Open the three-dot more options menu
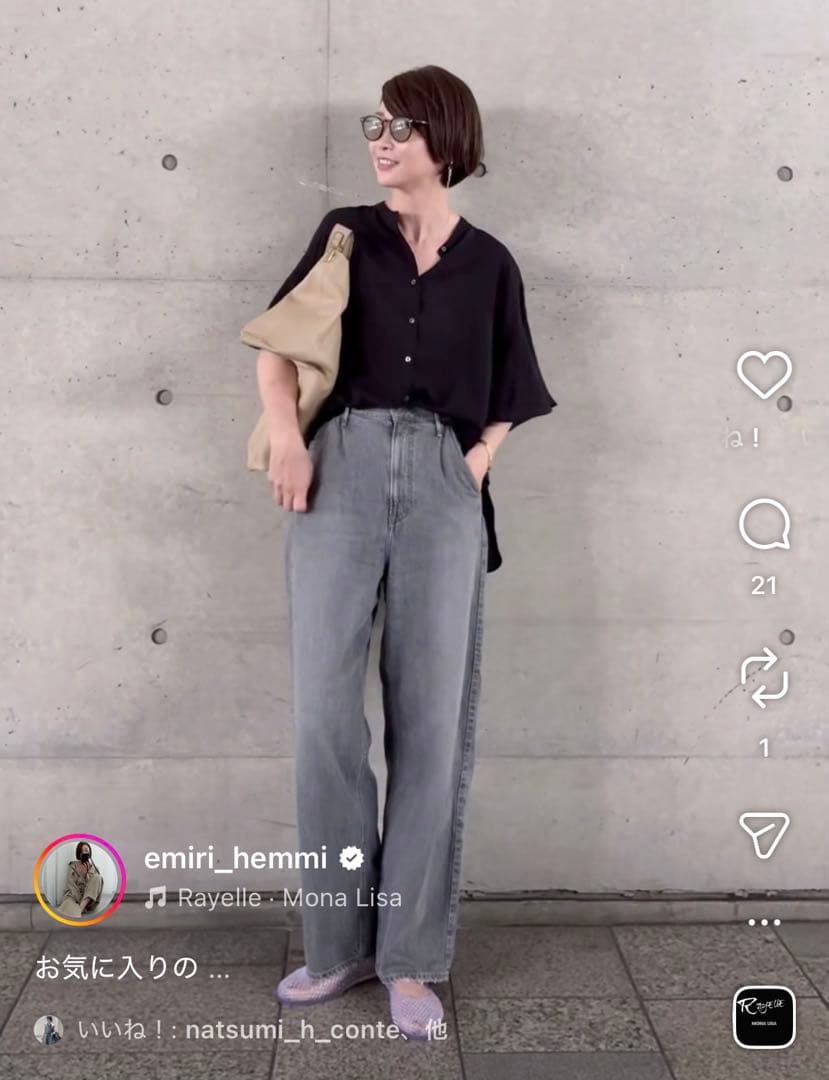Screen dimensions: 829x1080 (x=766, y=920)
